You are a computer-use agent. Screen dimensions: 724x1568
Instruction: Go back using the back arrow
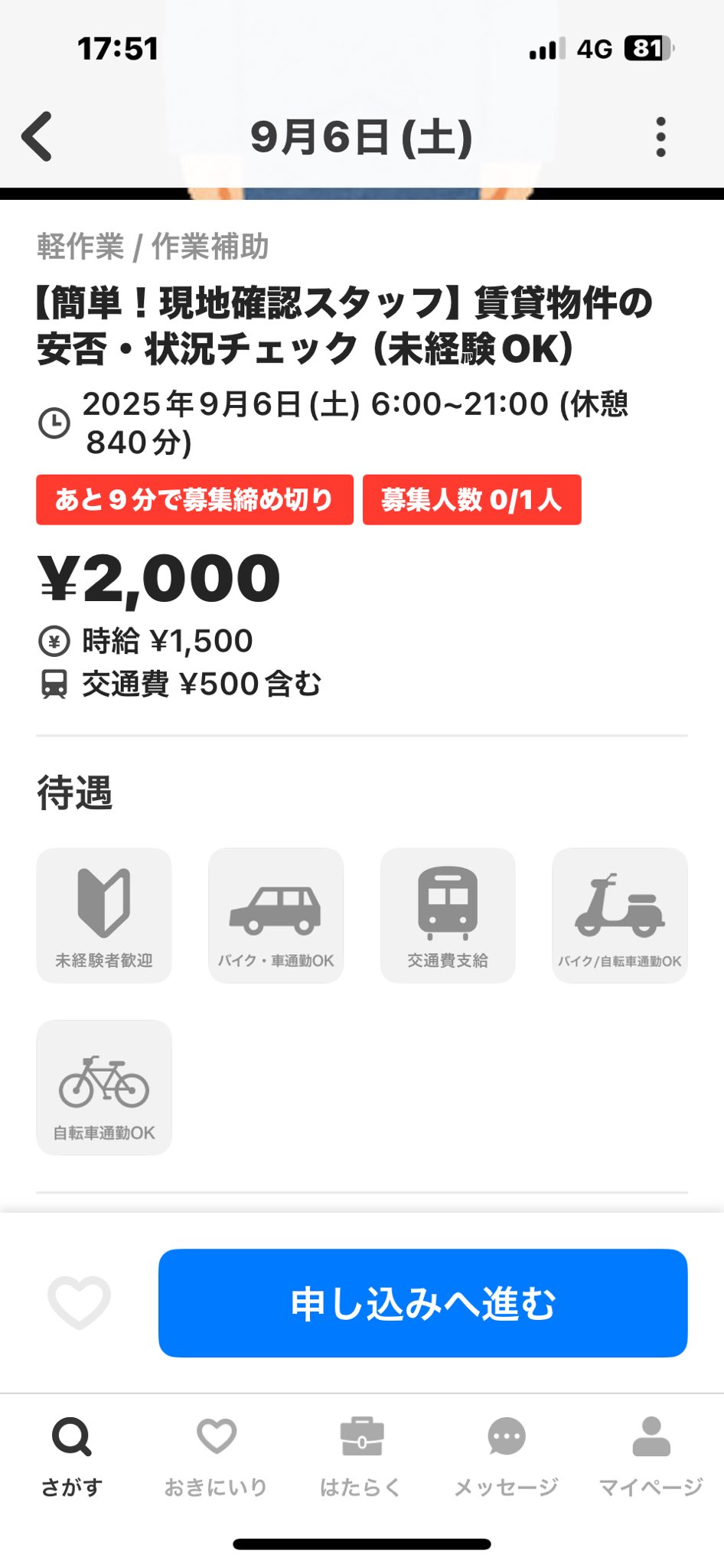[x=37, y=136]
